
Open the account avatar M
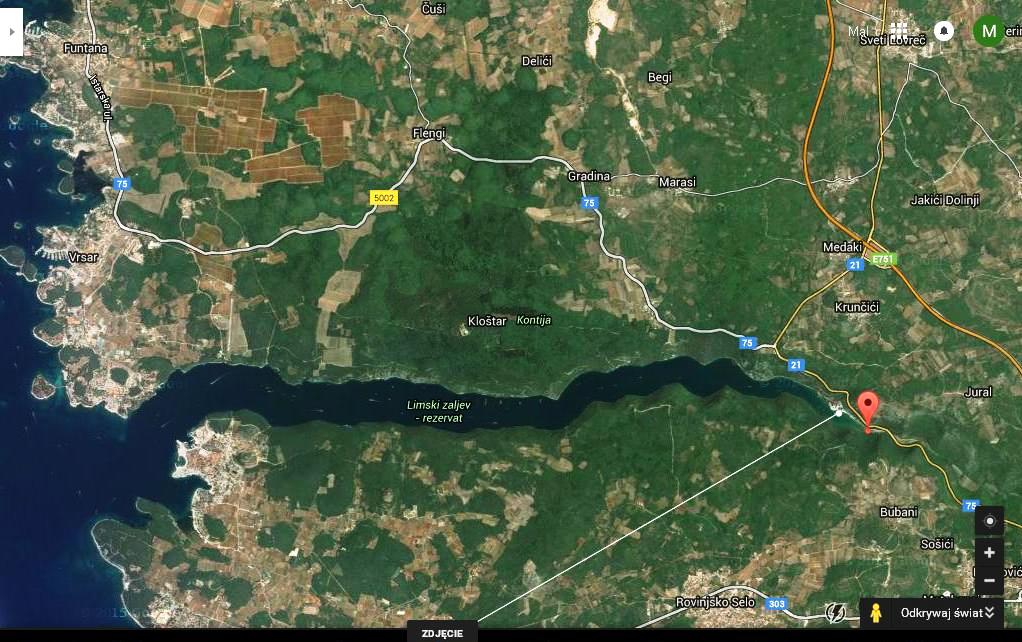click(x=989, y=31)
